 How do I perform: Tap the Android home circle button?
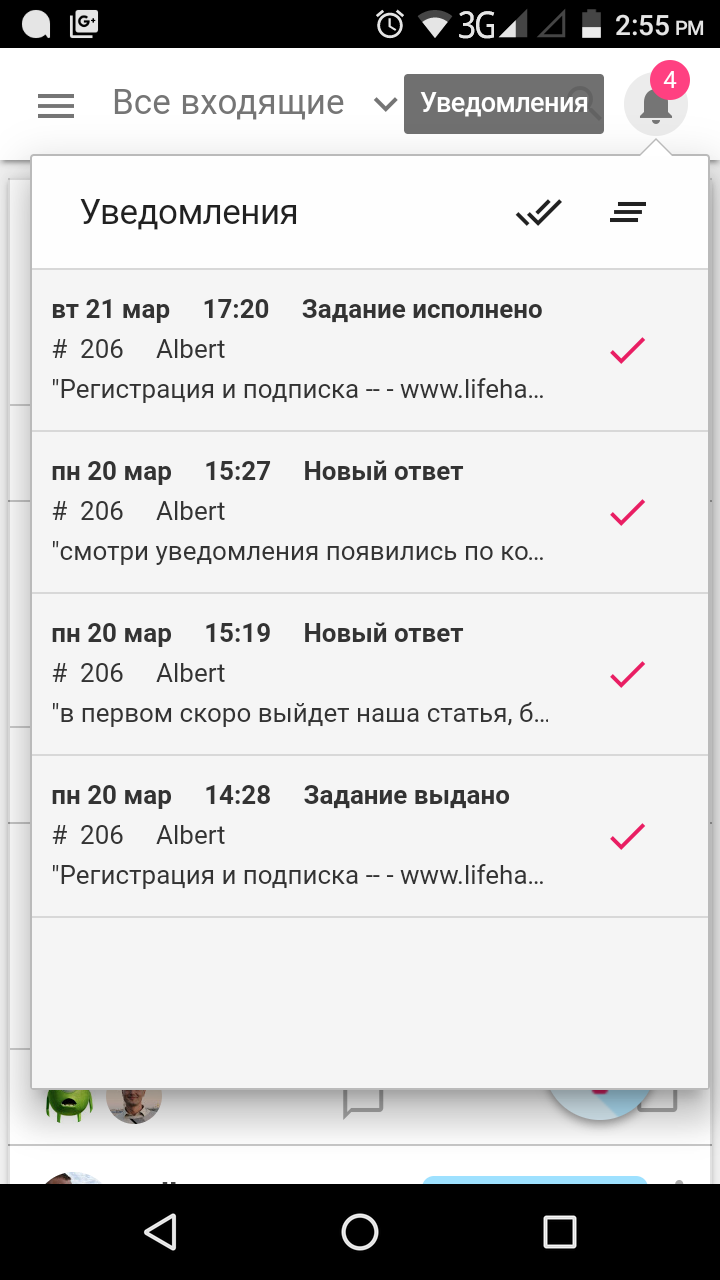(x=359, y=1232)
